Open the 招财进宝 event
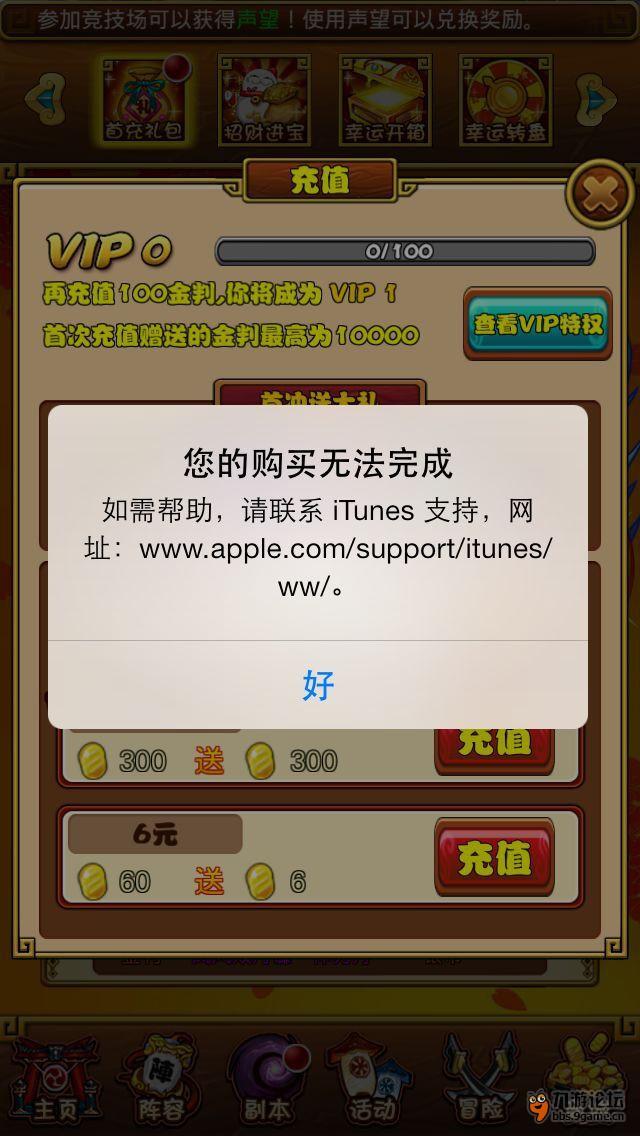Screen dimensions: 640x1136 (265, 98)
